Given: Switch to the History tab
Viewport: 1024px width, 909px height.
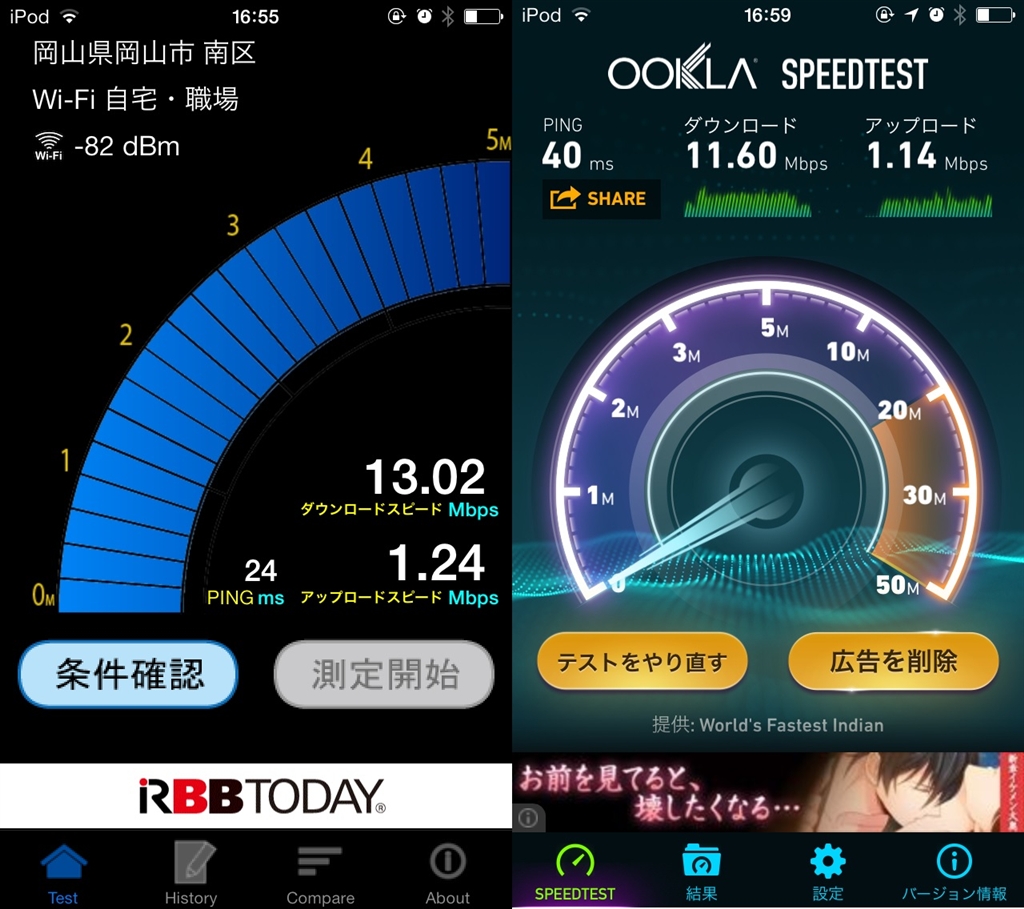Looking at the screenshot, I should click(190, 872).
